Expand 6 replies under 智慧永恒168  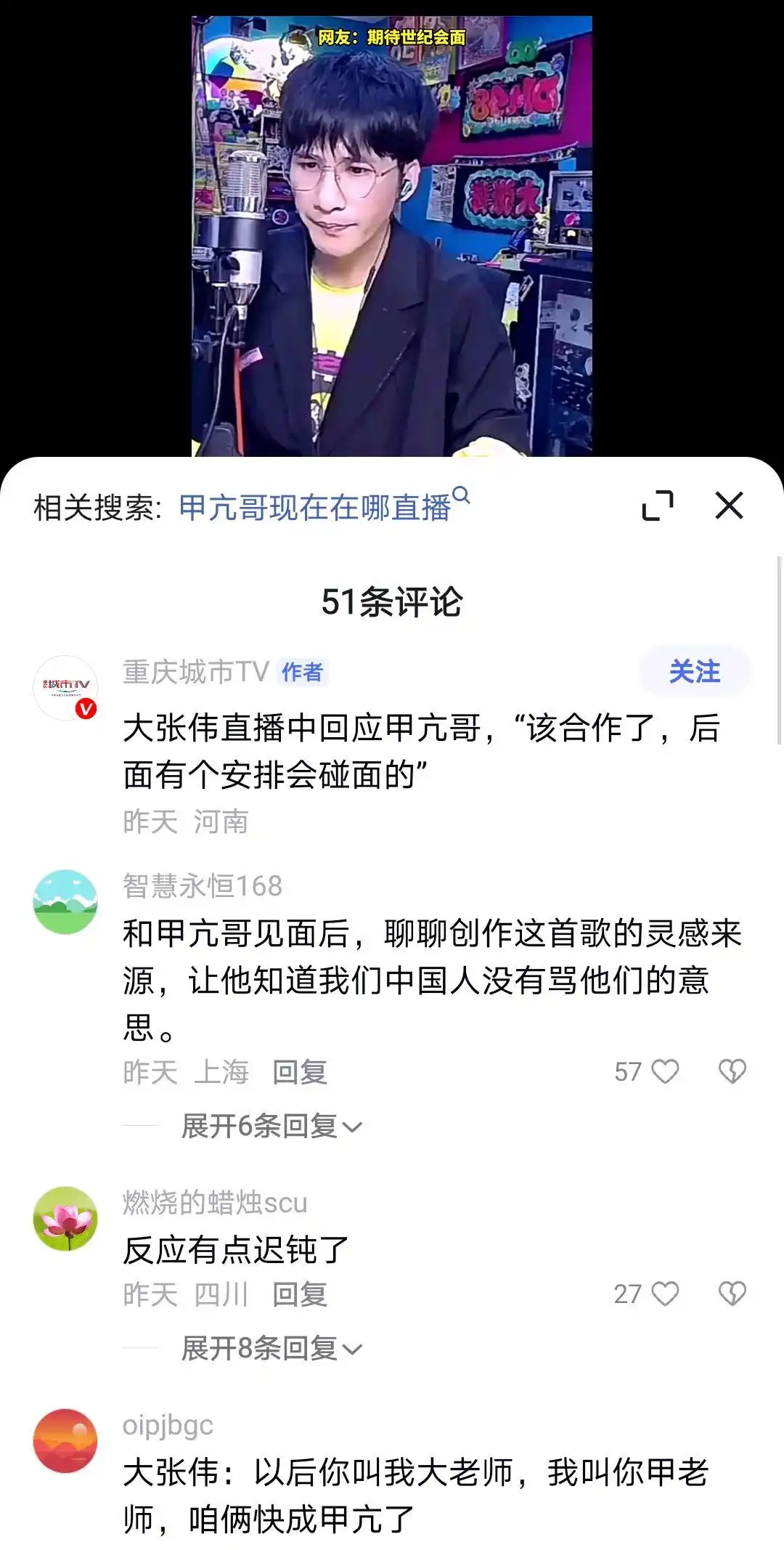tap(271, 1127)
